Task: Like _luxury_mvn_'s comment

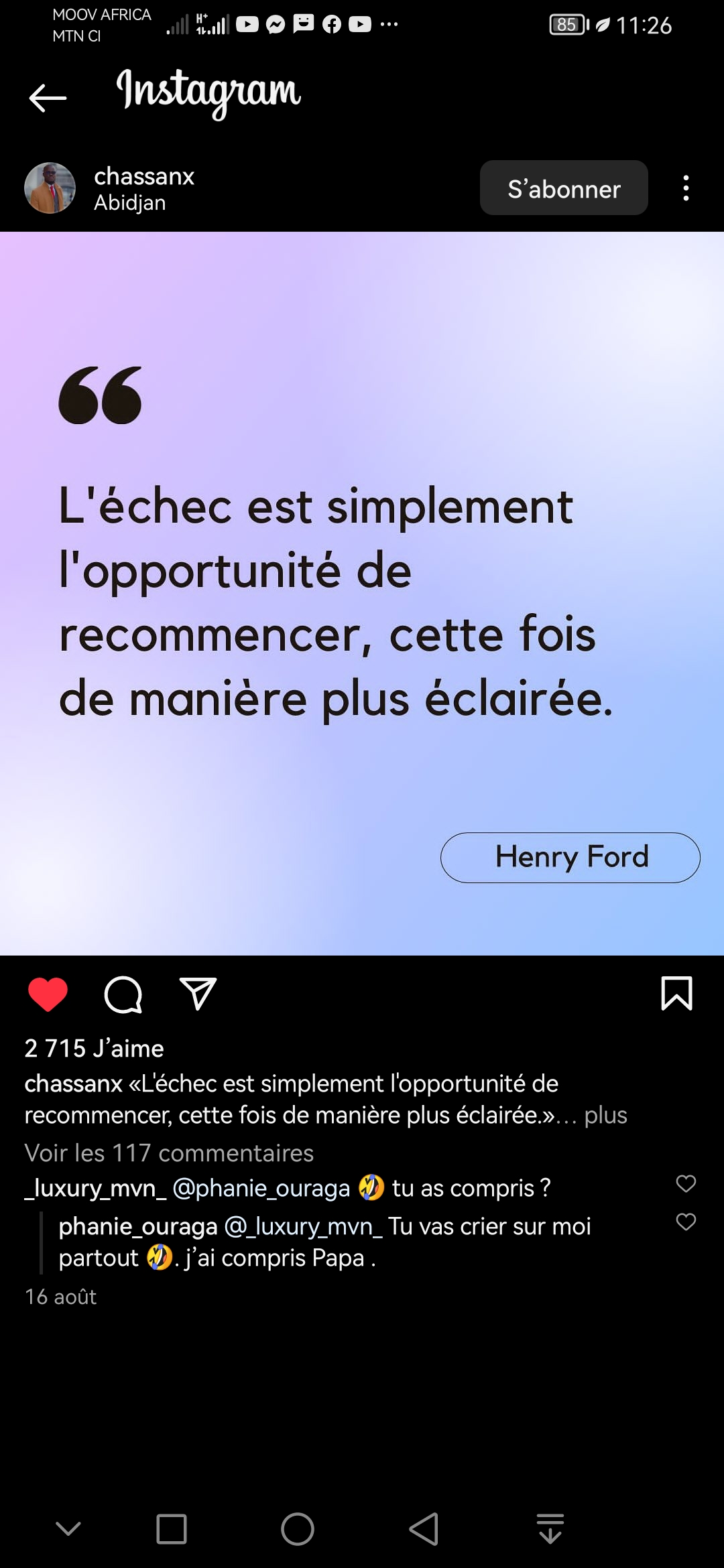Action: pos(686,1183)
